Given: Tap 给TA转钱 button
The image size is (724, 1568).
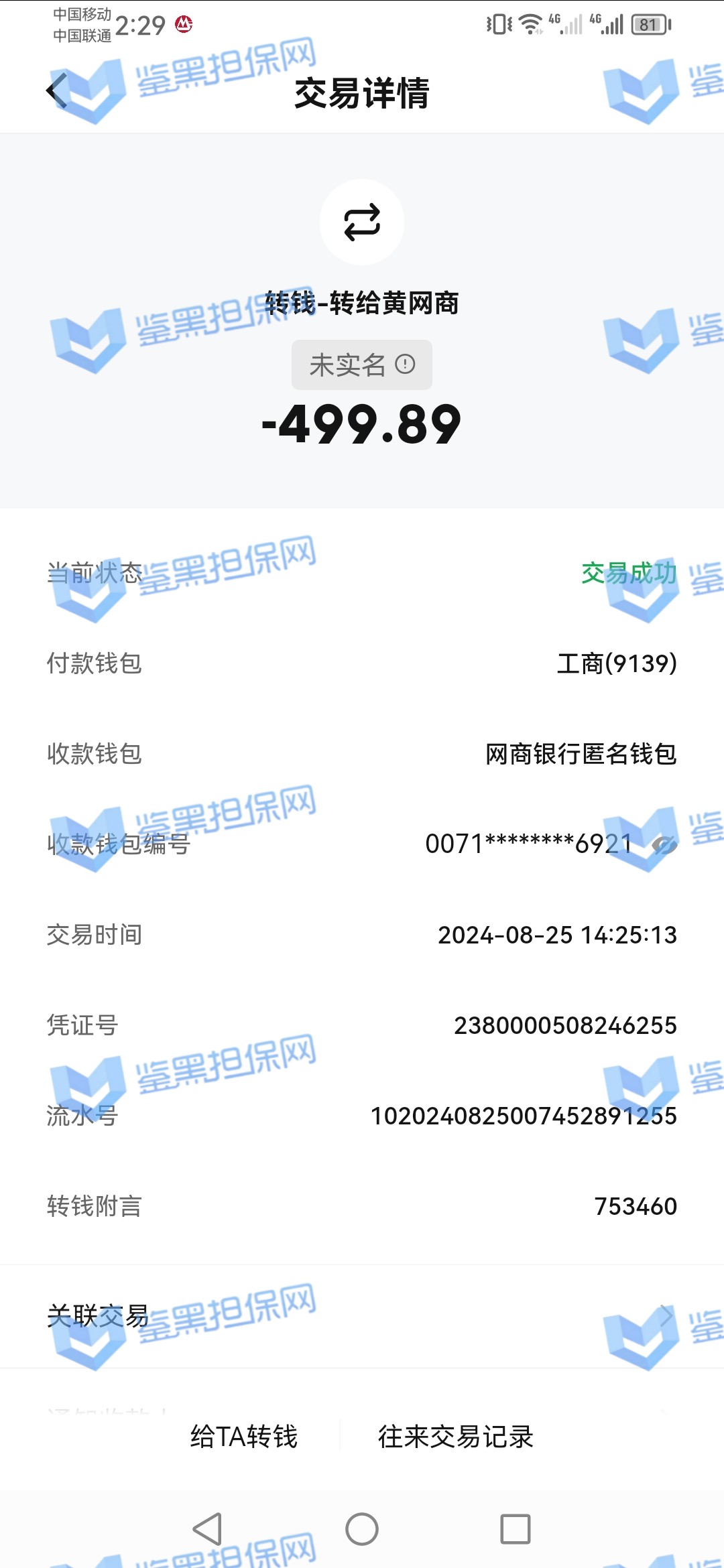Looking at the screenshot, I should [244, 1436].
